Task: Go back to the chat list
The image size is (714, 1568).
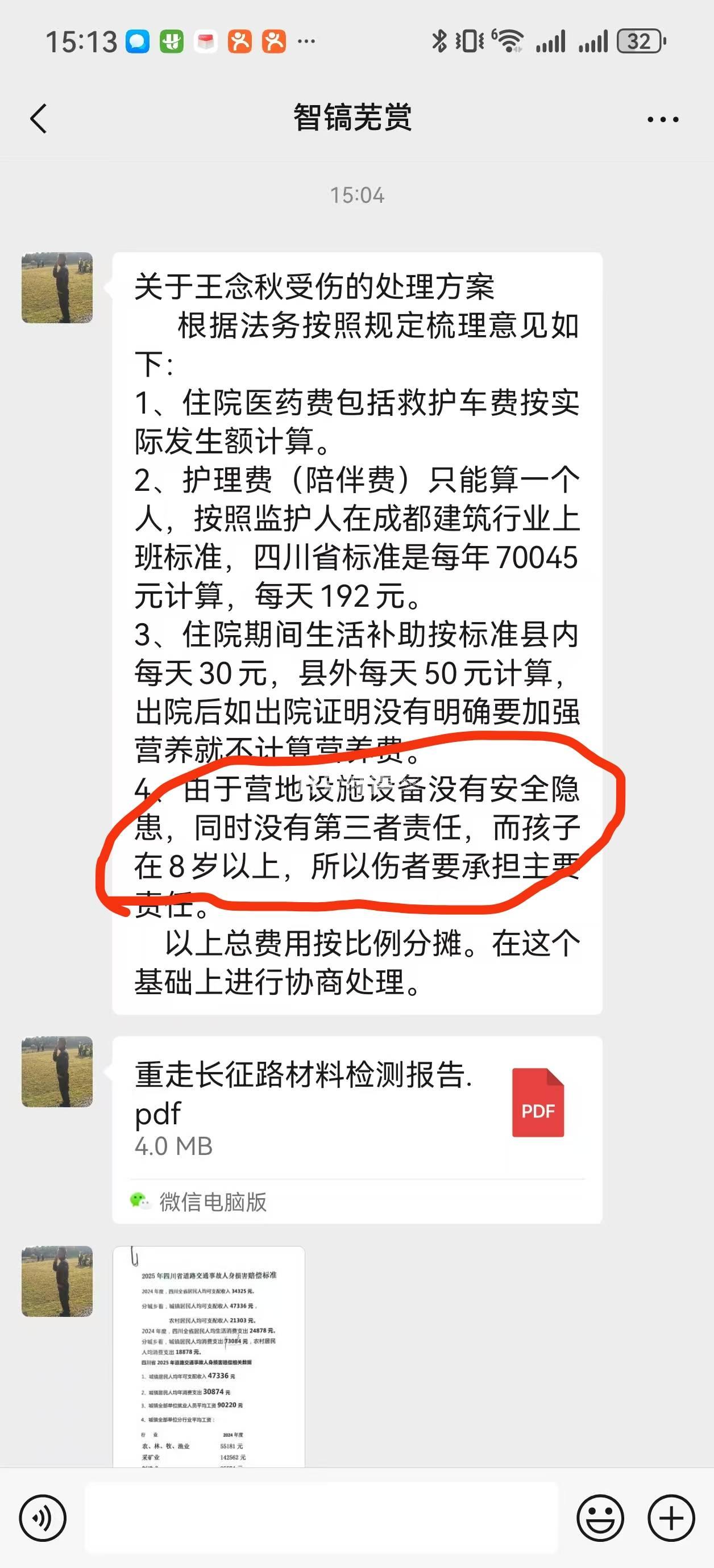Action: pos(39,118)
